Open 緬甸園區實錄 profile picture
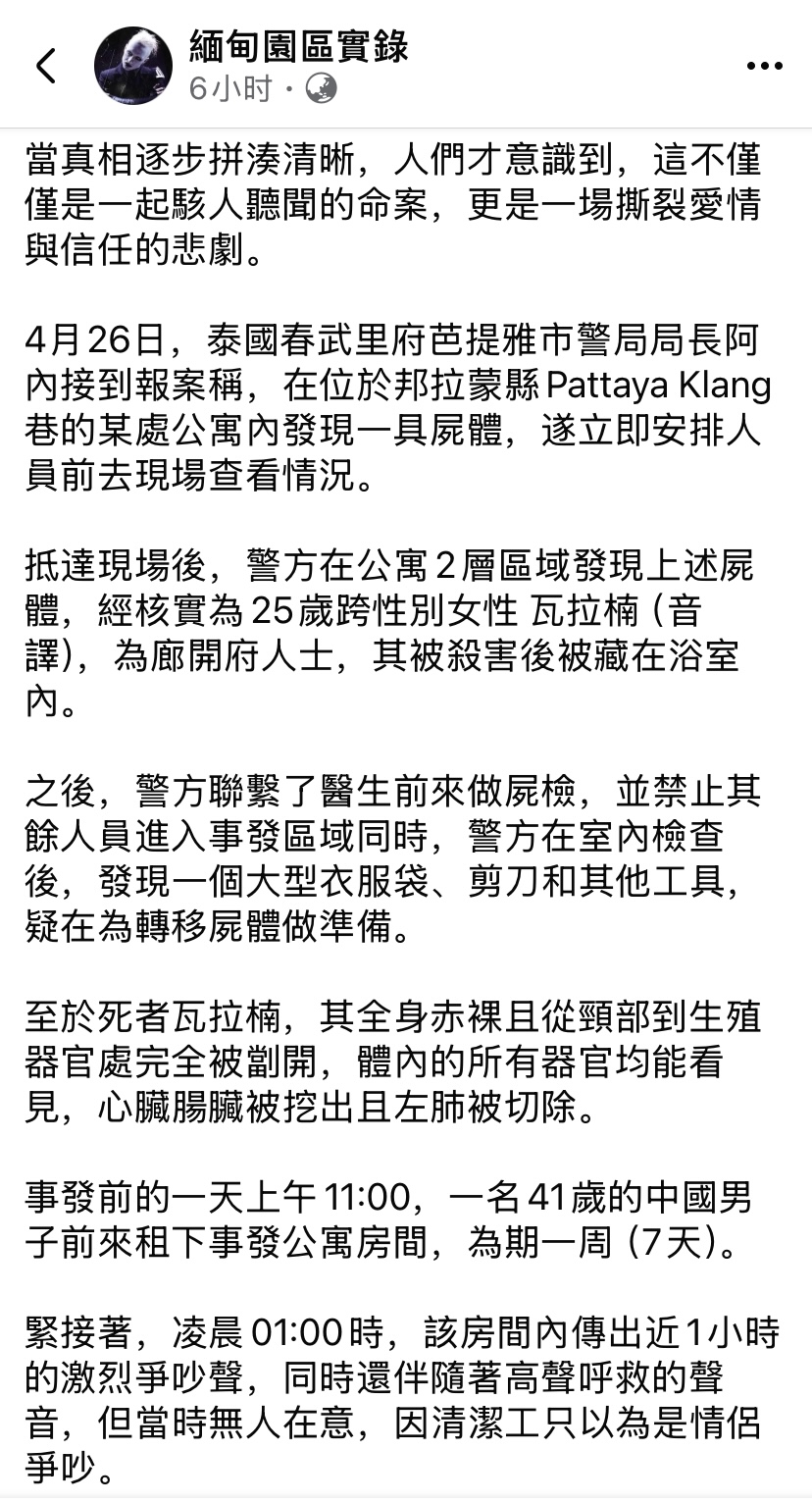The image size is (812, 1502). [x=132, y=66]
